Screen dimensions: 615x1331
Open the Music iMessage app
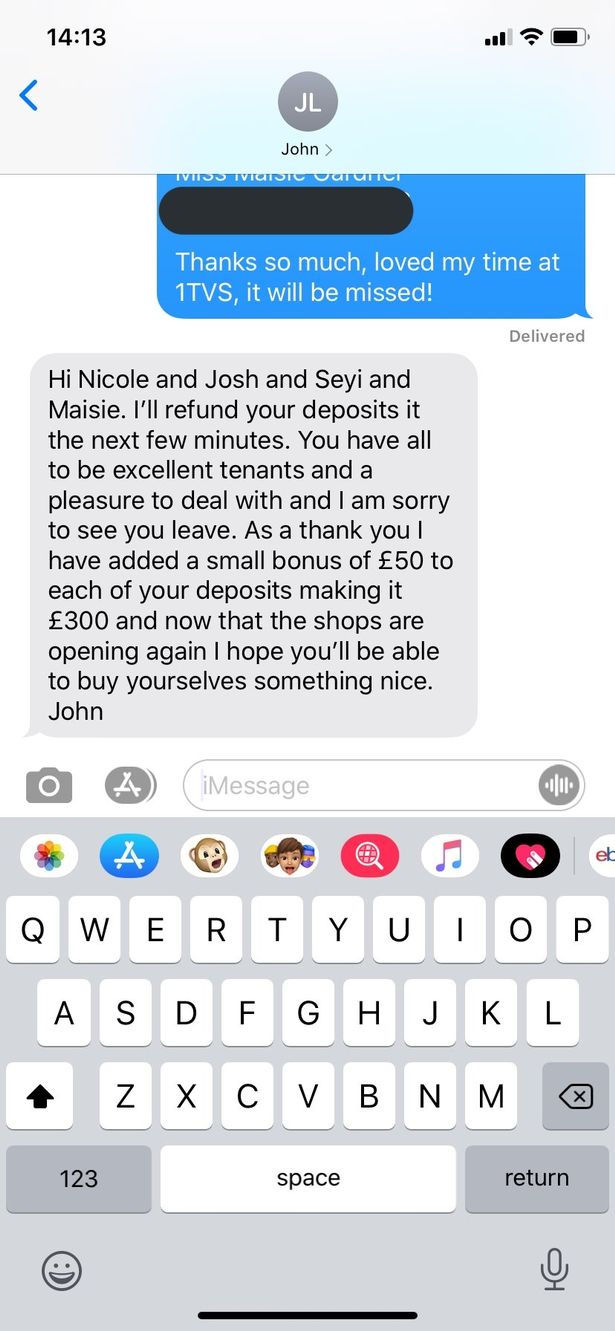450,856
